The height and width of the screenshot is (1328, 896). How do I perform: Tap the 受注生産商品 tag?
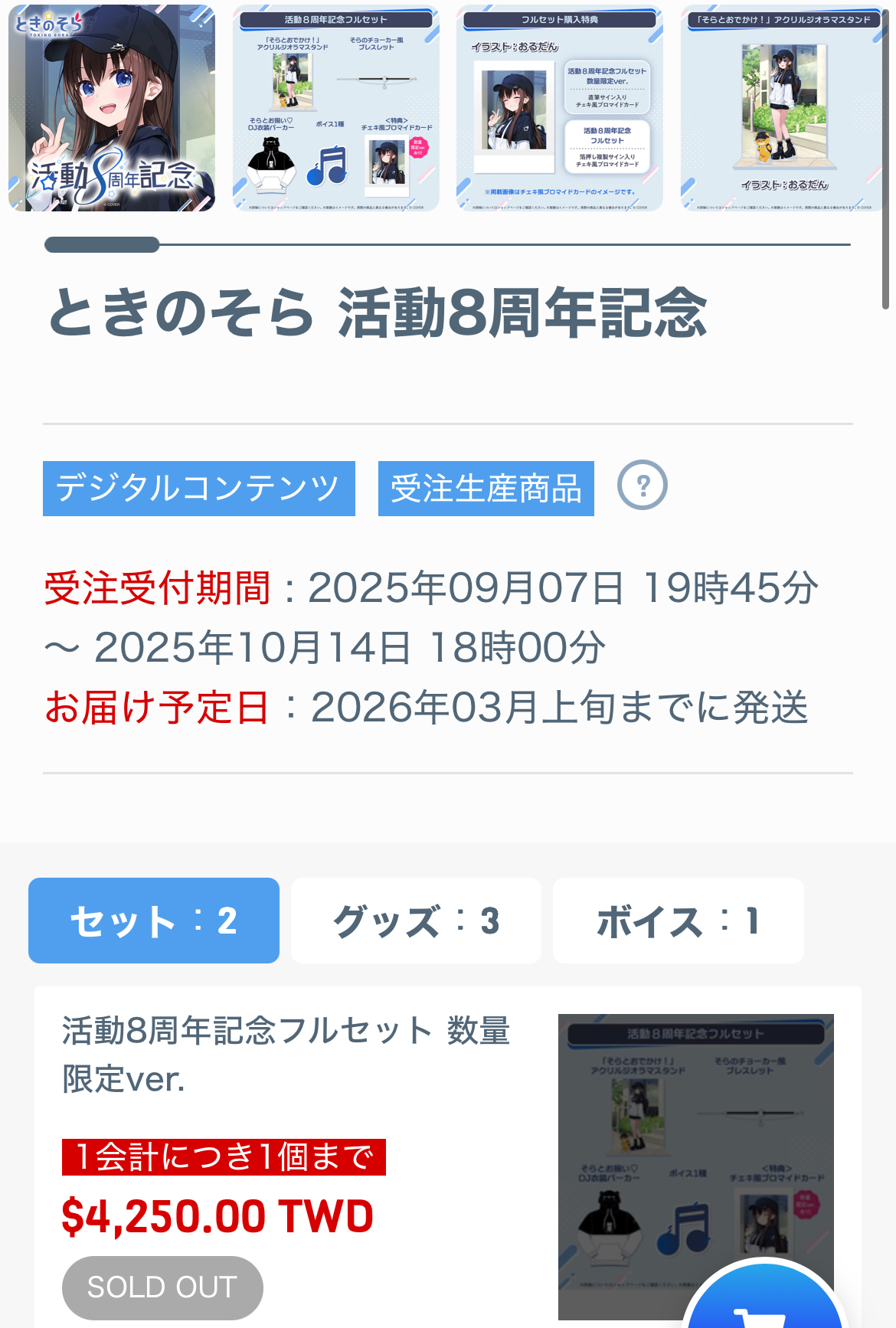click(x=486, y=489)
